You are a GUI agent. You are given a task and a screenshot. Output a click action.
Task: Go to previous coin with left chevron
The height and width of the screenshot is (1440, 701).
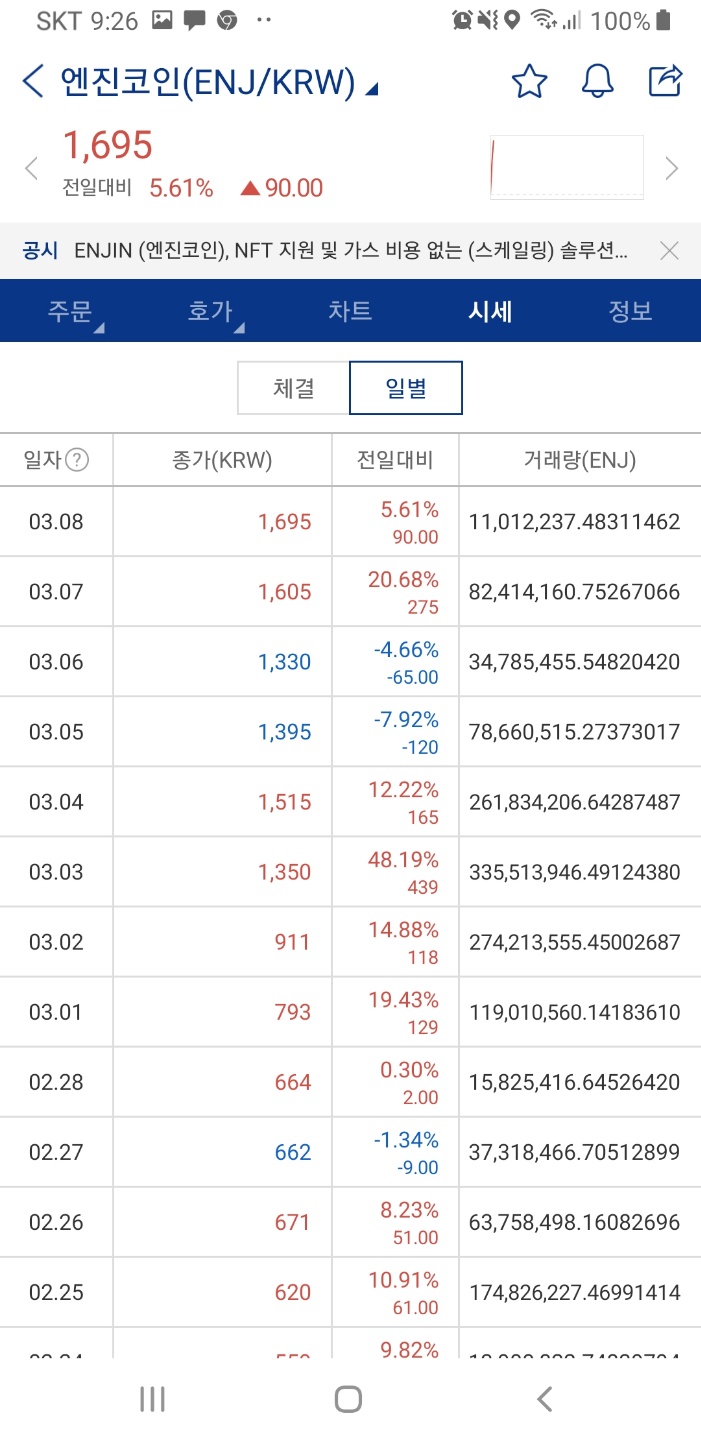pyautogui.click(x=31, y=168)
